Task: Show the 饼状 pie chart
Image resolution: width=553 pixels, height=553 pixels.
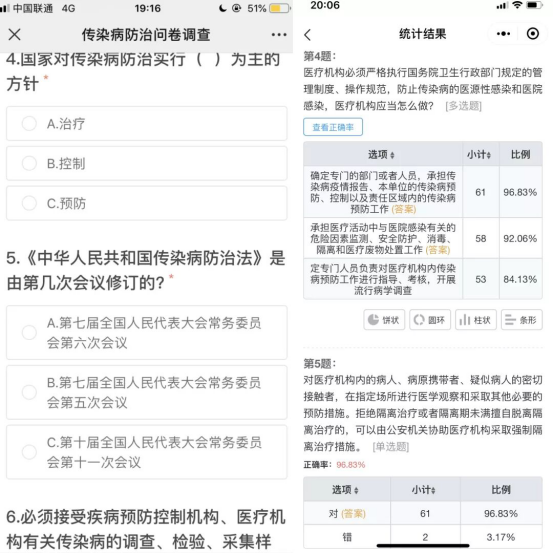Action: pos(384,320)
